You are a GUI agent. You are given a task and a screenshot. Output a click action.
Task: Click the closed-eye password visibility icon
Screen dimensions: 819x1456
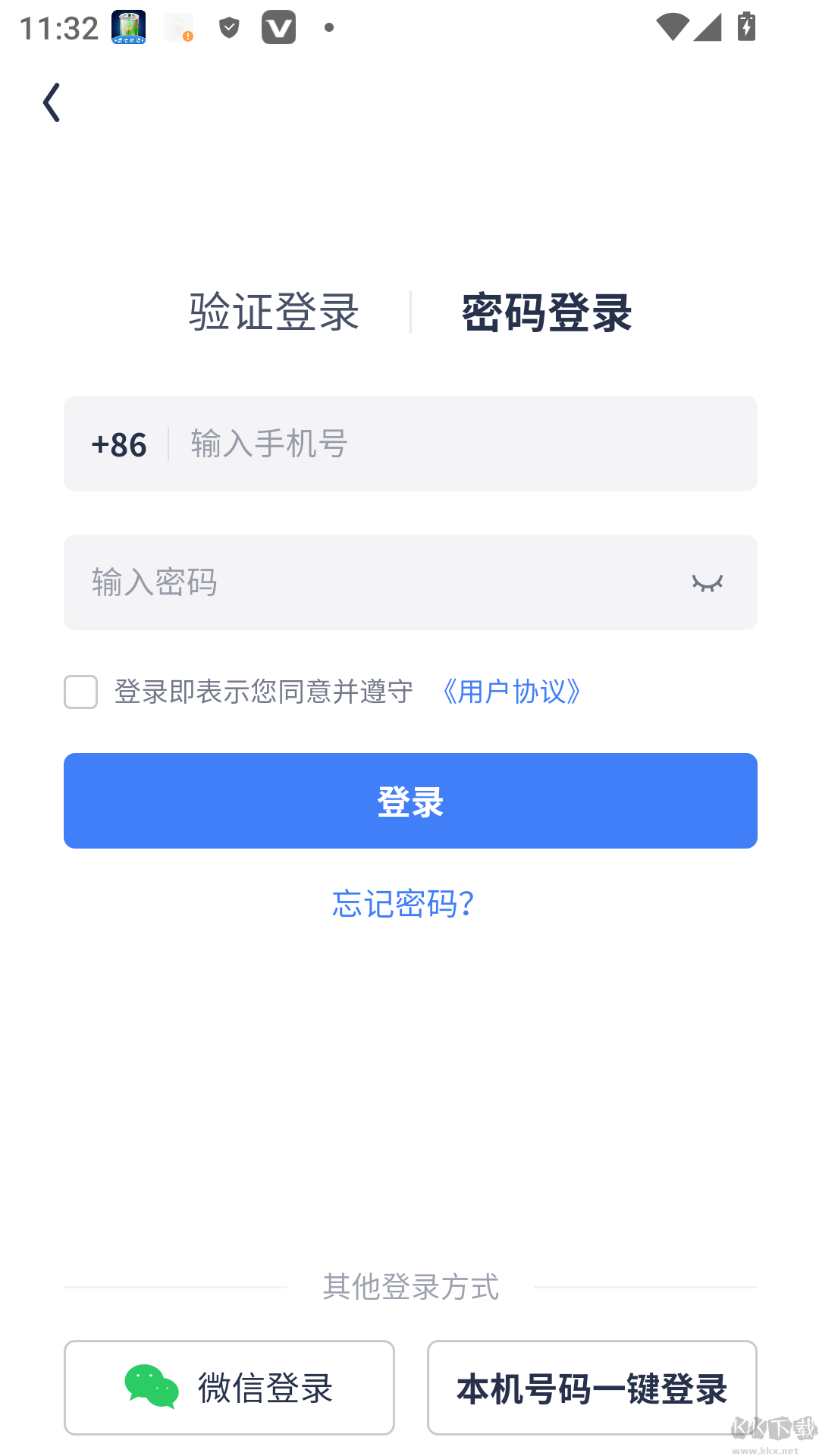pyautogui.click(x=707, y=582)
